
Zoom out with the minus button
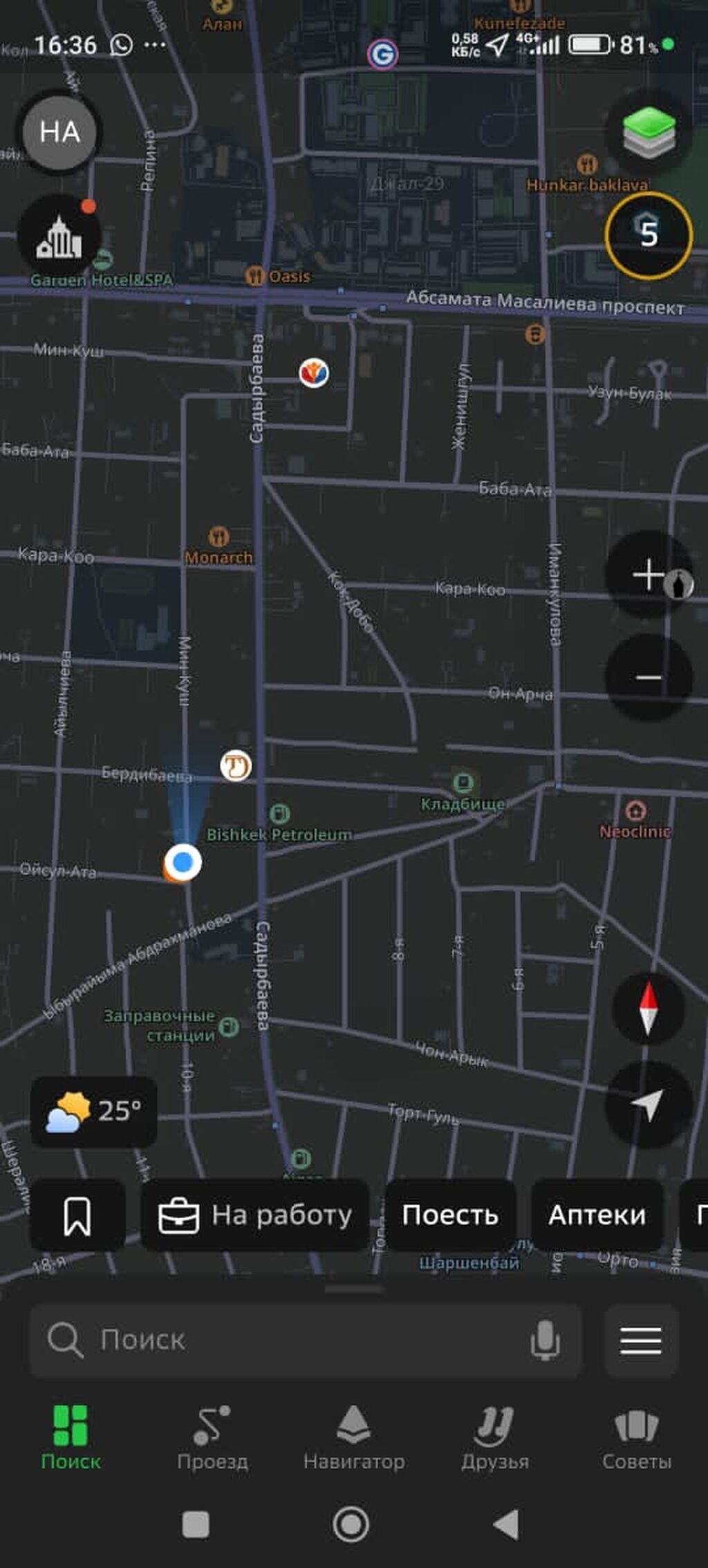pyautogui.click(x=648, y=677)
